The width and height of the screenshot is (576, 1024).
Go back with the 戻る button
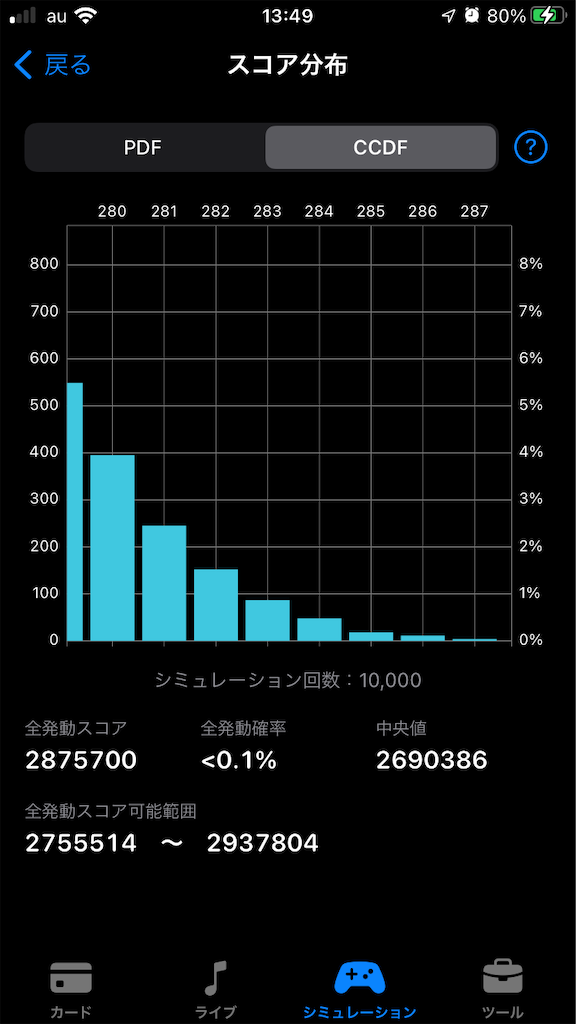(52, 66)
